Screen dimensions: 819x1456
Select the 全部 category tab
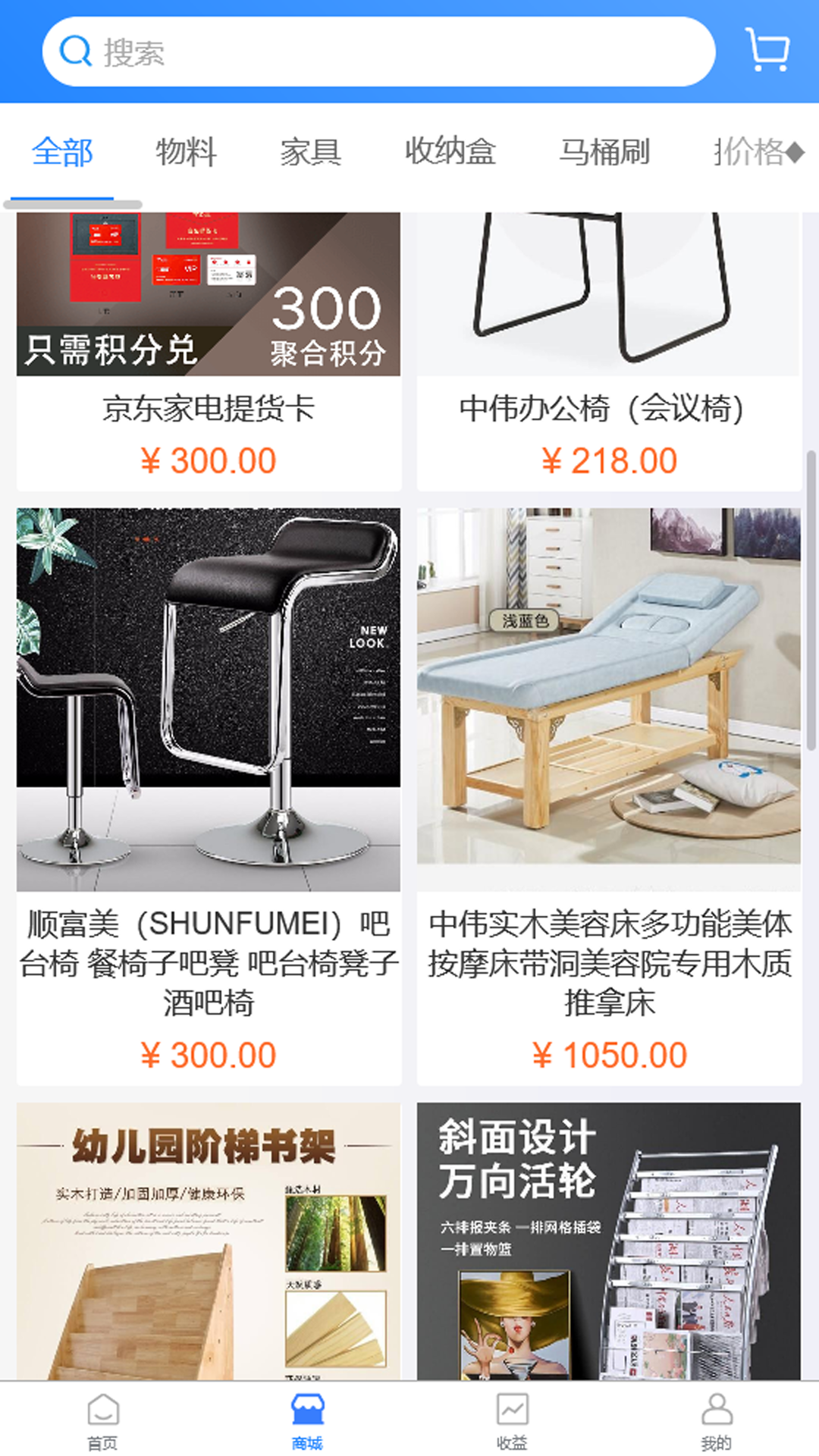click(x=62, y=152)
